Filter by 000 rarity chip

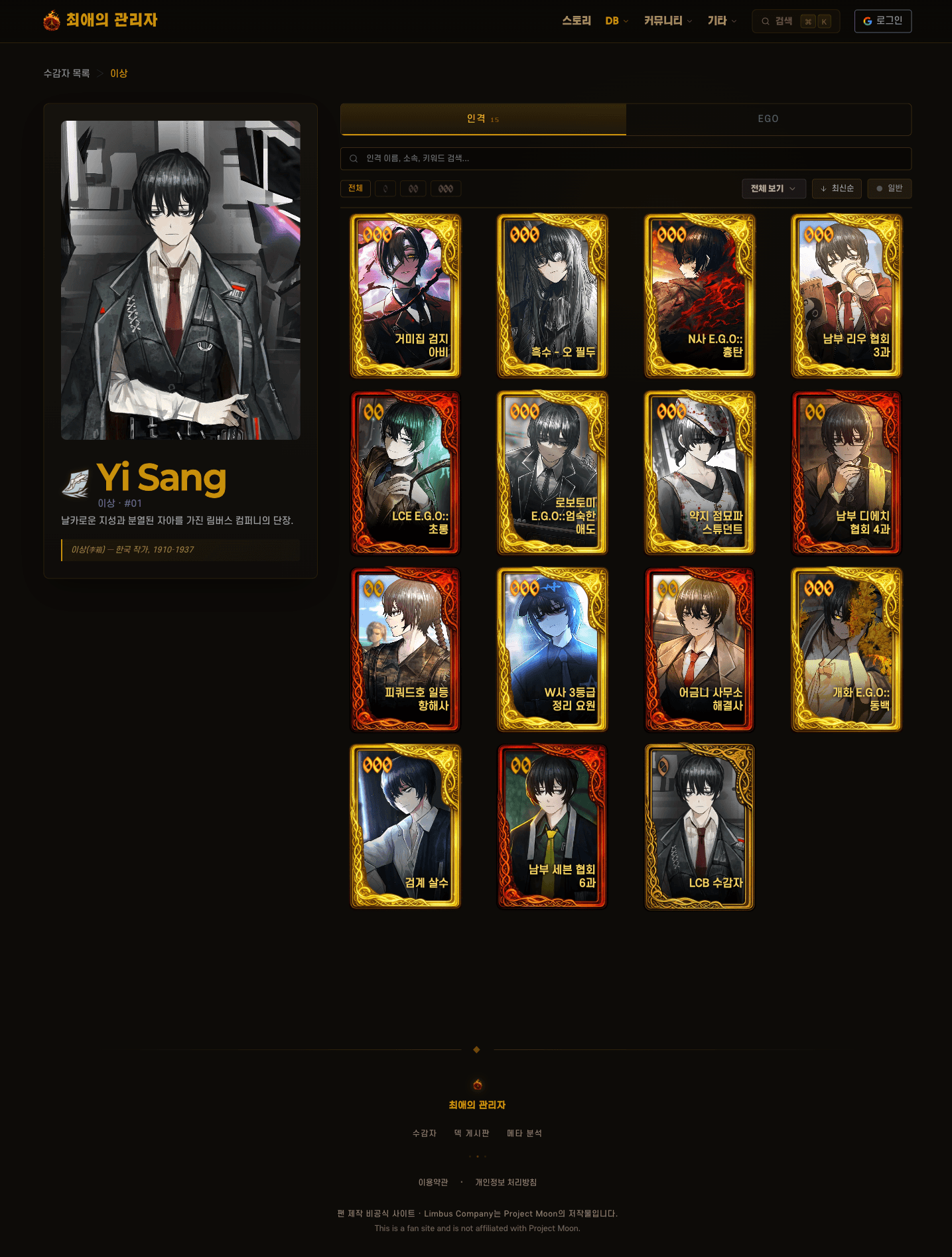point(445,189)
